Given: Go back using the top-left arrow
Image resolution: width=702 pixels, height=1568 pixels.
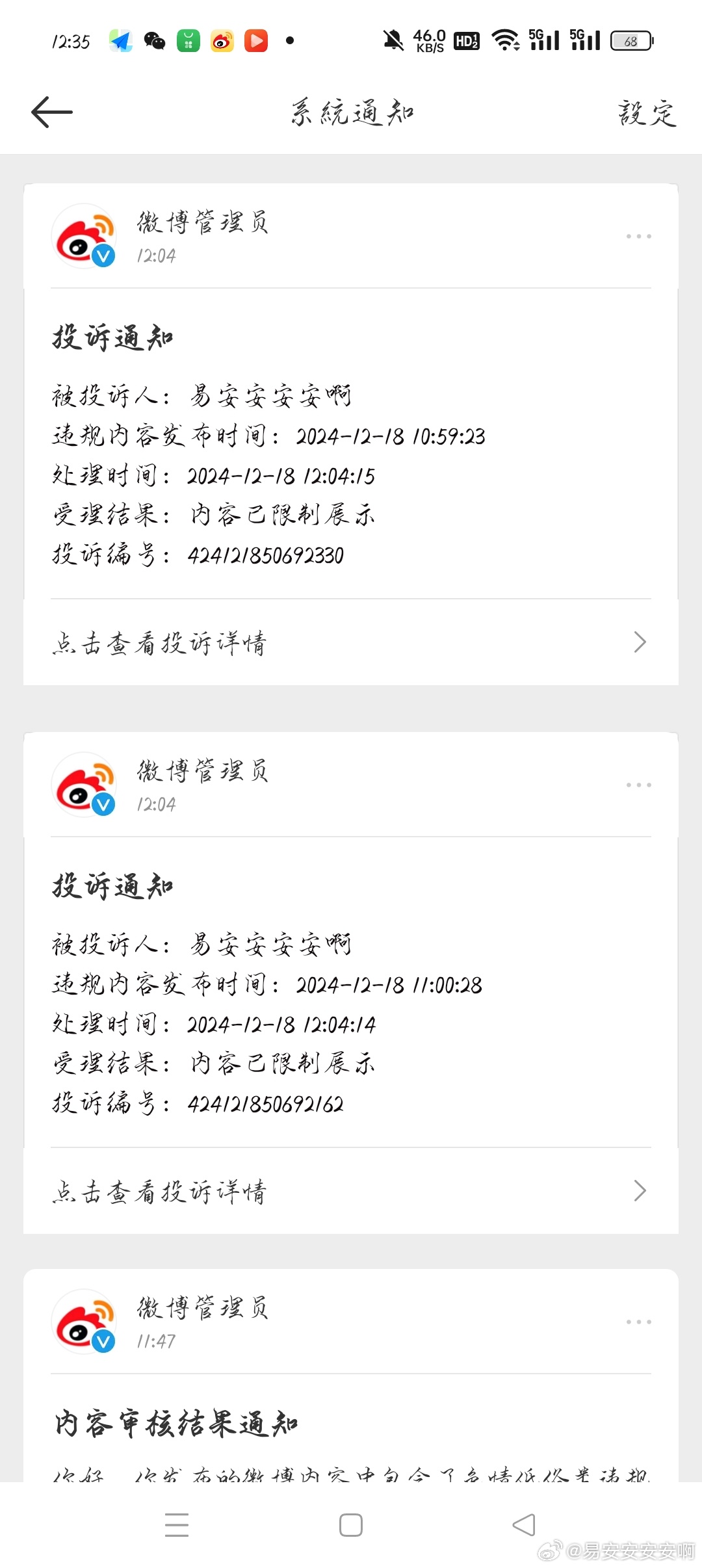Looking at the screenshot, I should (52, 112).
